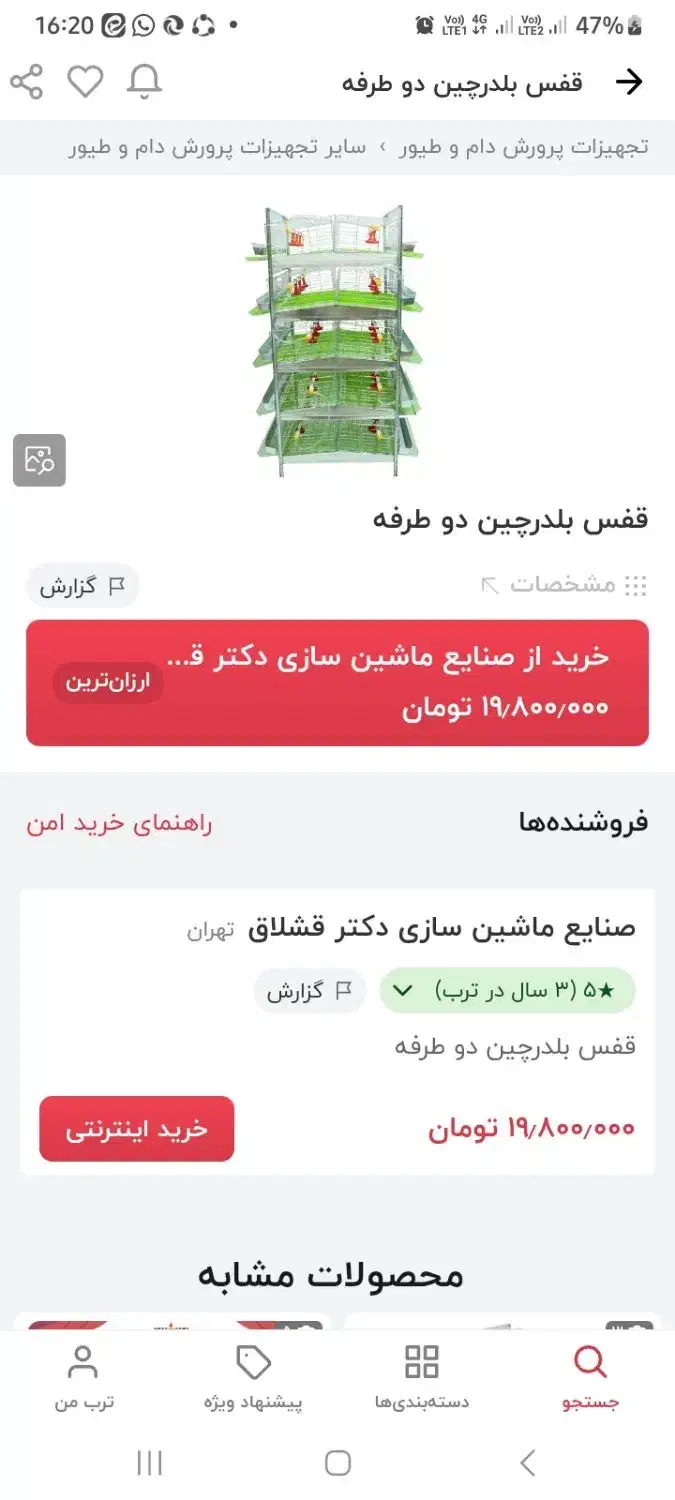Switch to جستجو tab

coord(591,1377)
